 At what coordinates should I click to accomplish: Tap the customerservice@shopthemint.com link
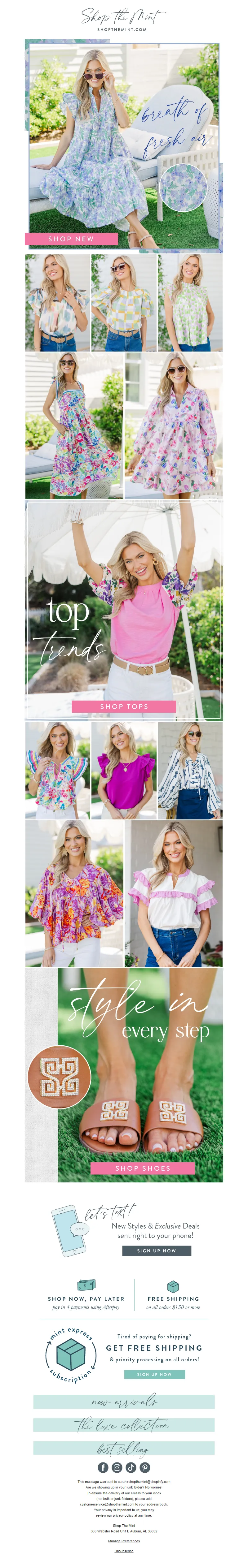click(107, 1504)
